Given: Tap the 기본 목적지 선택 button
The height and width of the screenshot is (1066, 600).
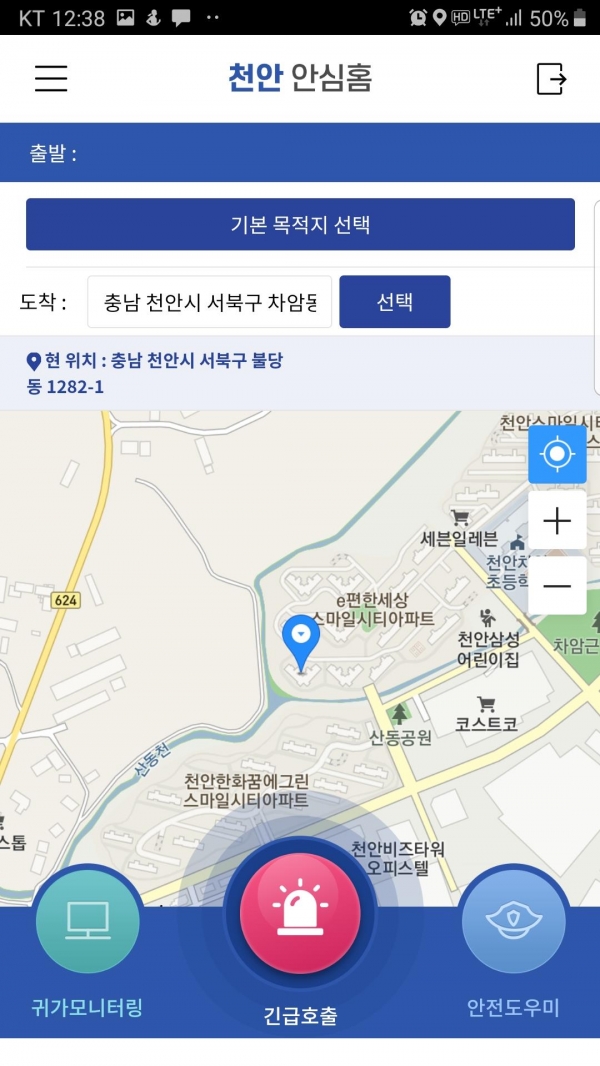Looking at the screenshot, I should tap(300, 224).
